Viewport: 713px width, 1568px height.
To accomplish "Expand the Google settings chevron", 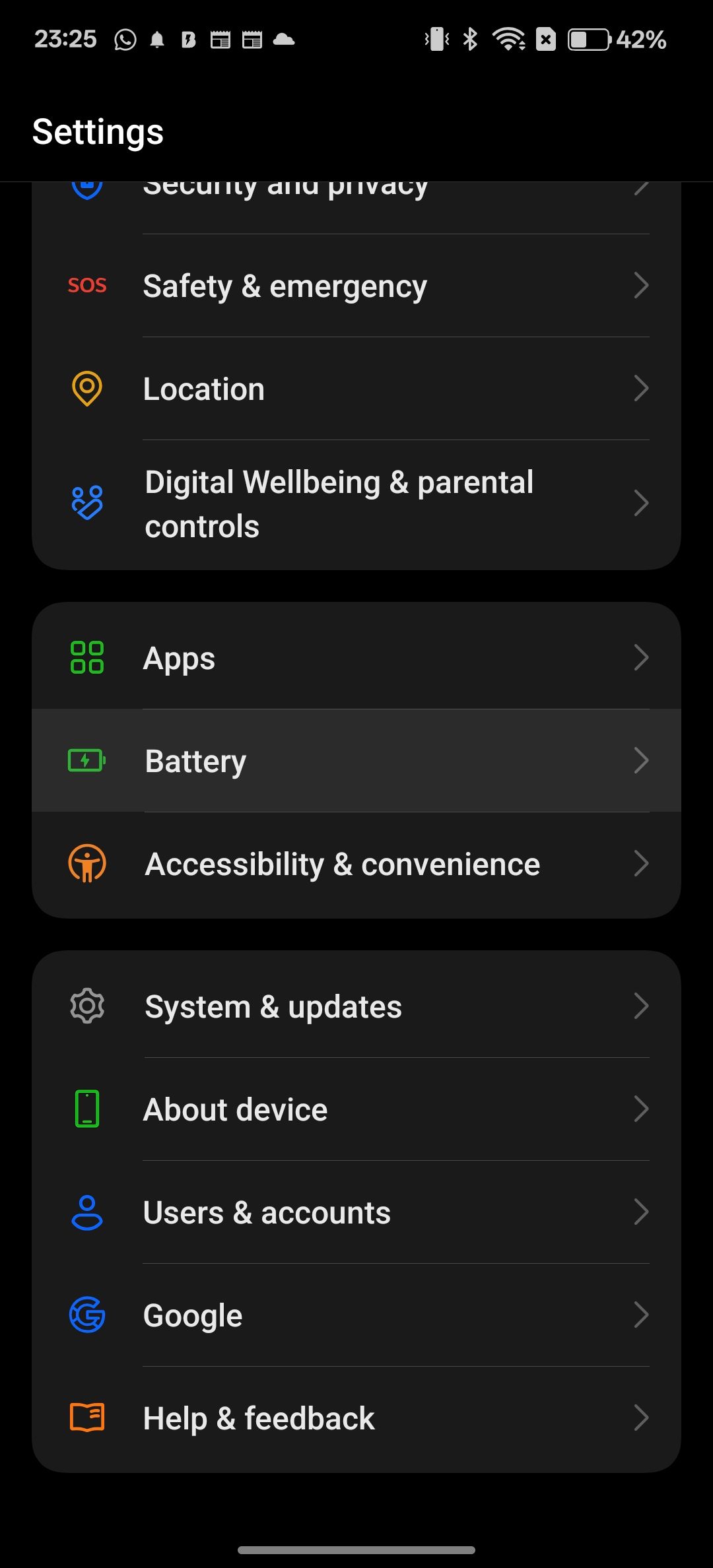I will pos(641,1315).
